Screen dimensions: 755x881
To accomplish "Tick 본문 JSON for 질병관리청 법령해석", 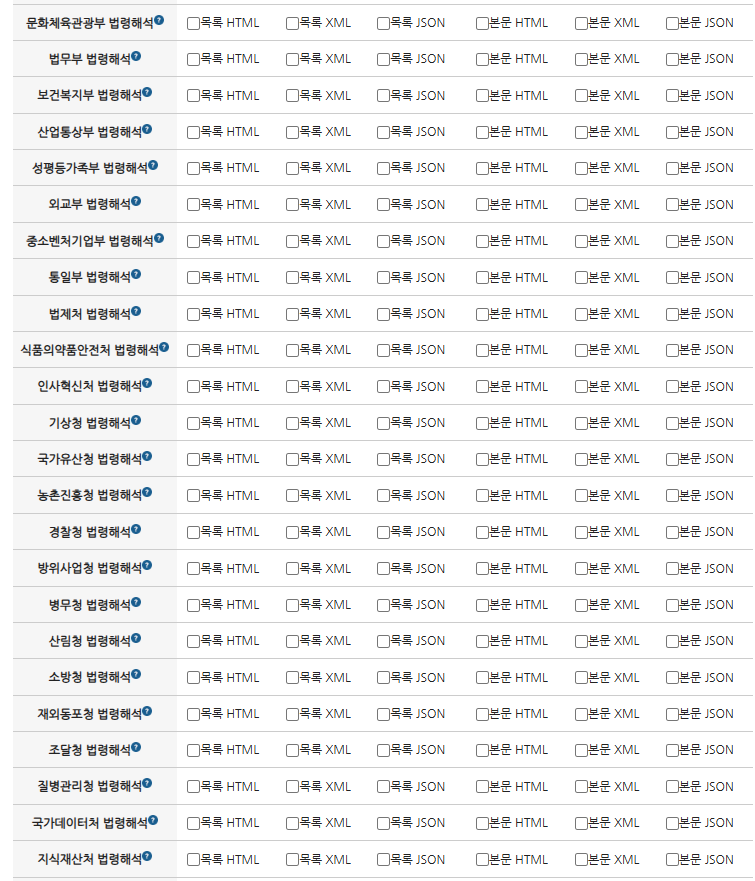I will coord(672,787).
